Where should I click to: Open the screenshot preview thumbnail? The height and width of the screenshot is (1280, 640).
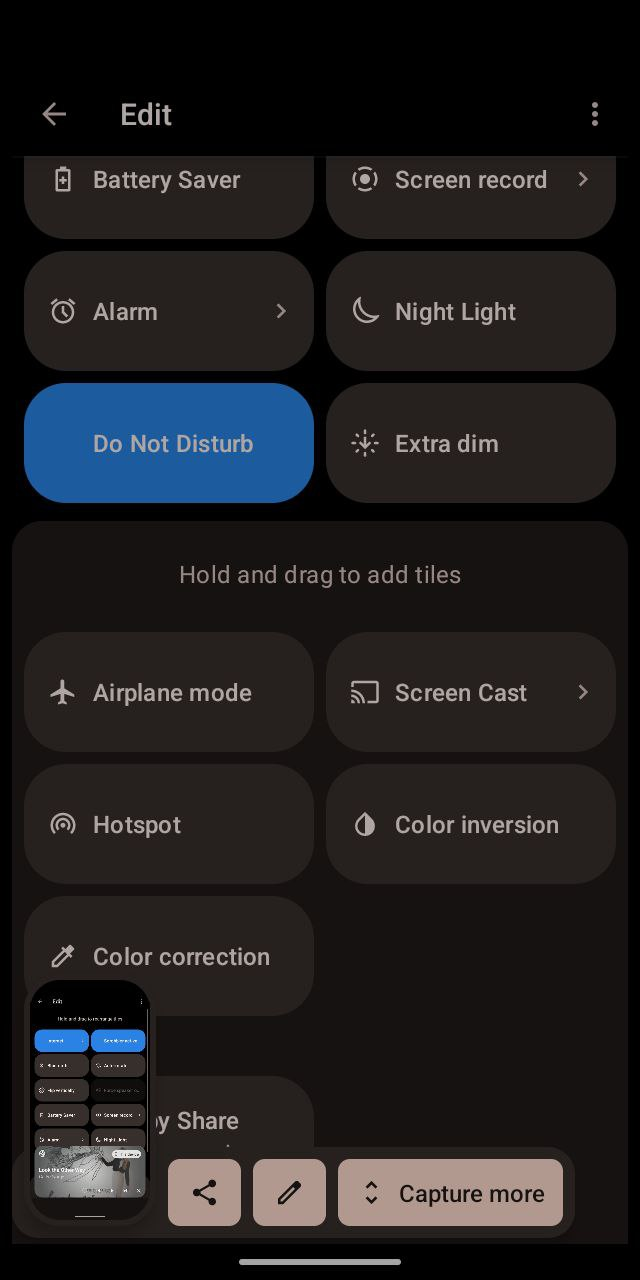point(90,1100)
